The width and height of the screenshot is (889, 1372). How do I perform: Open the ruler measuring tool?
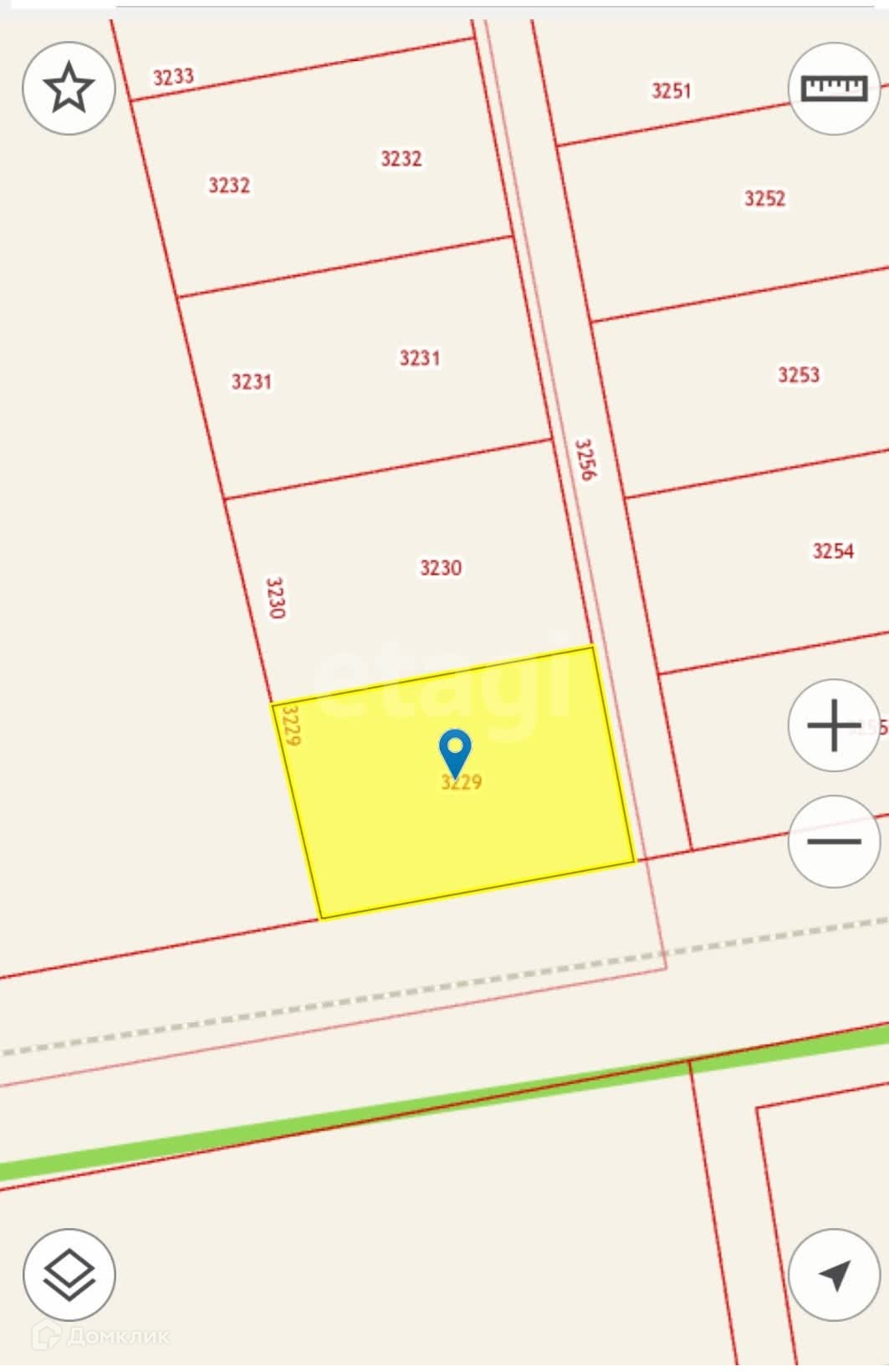click(x=834, y=89)
